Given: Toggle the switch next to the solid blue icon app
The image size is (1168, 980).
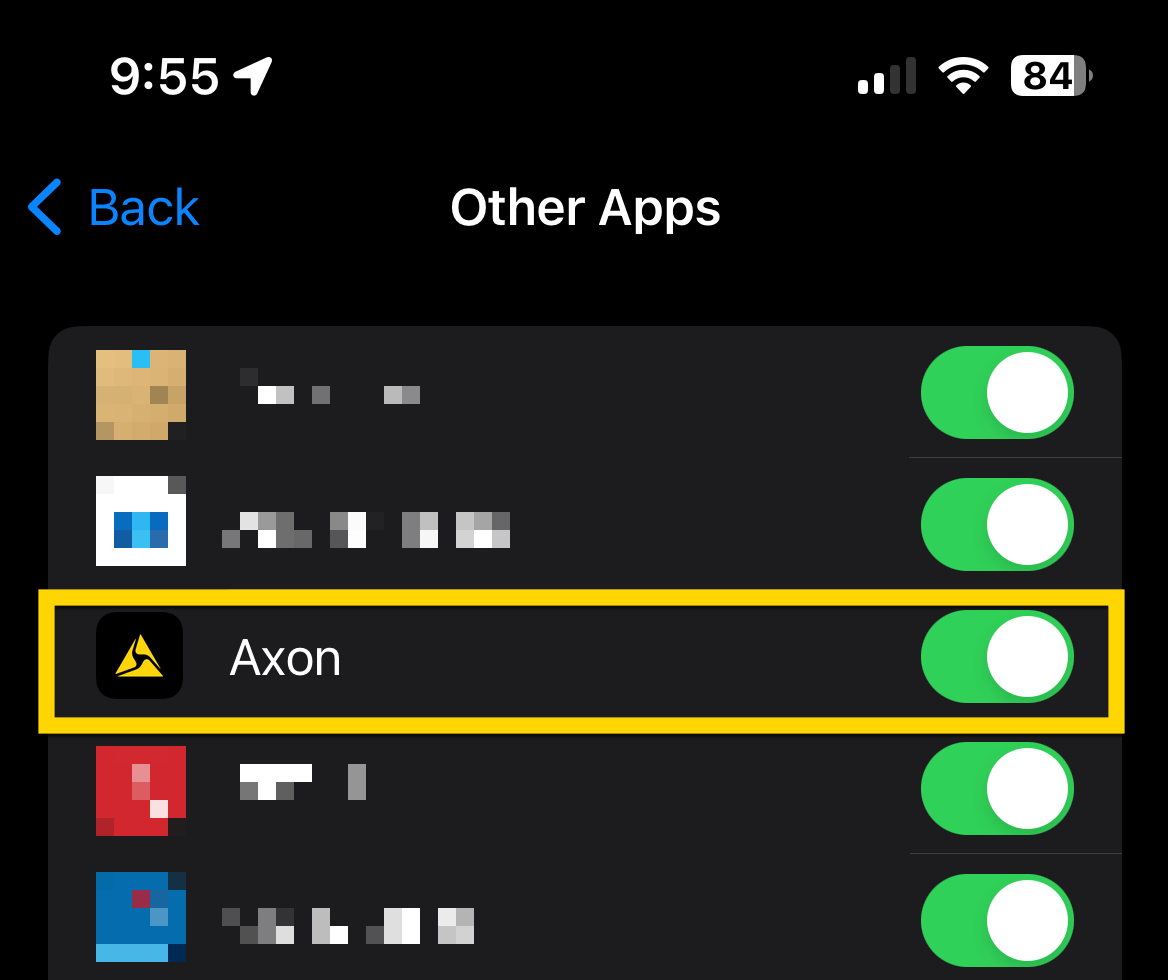Looking at the screenshot, I should (x=996, y=921).
